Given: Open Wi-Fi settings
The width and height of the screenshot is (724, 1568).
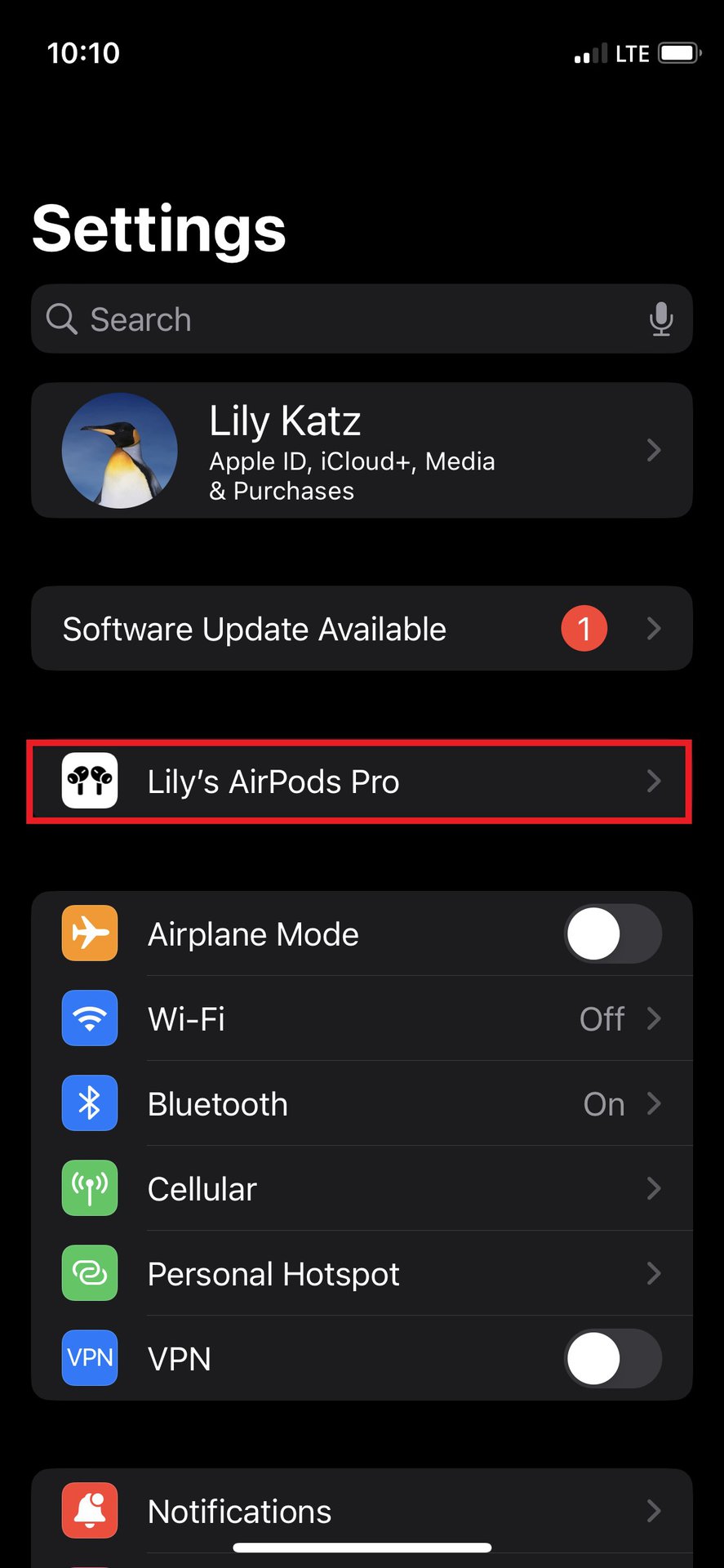Looking at the screenshot, I should 362,1018.
